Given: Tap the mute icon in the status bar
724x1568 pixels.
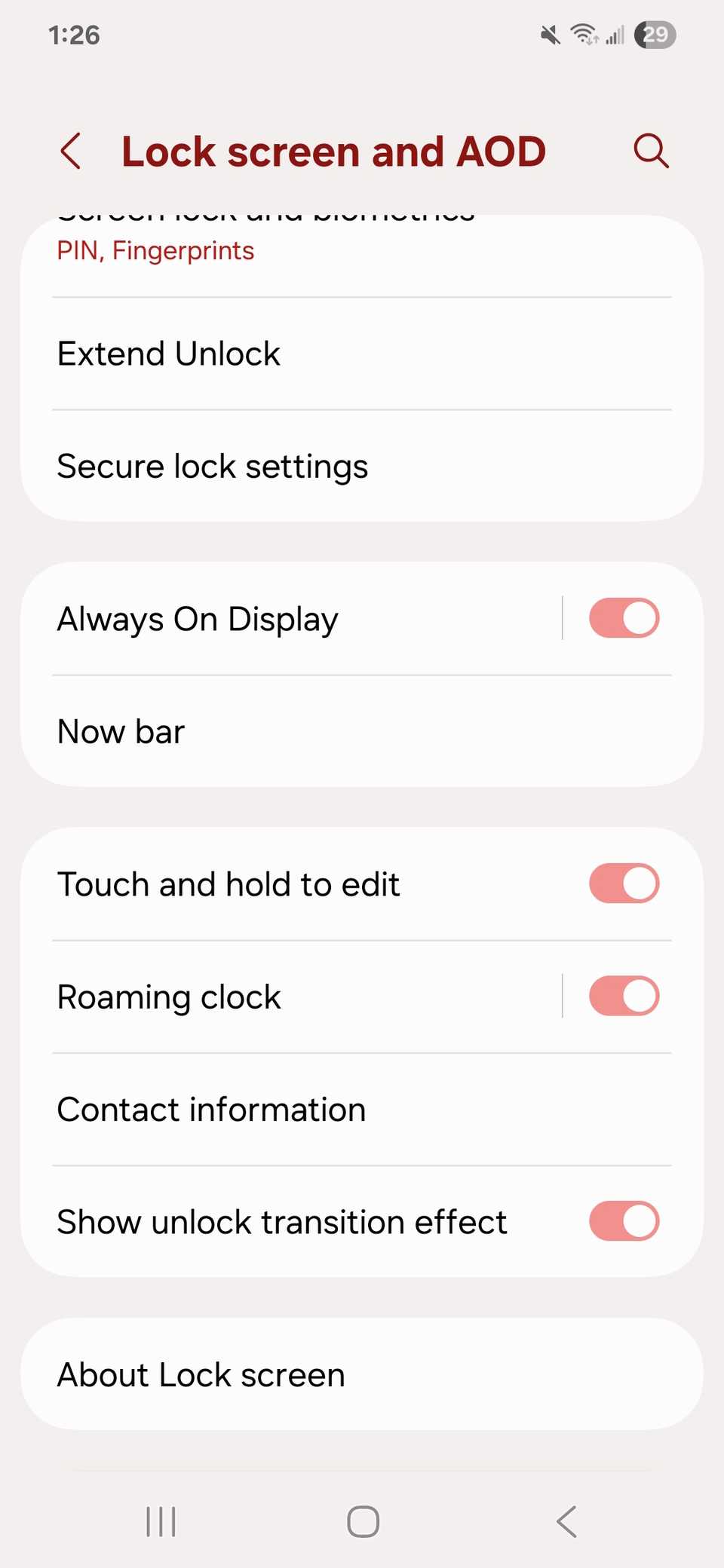Looking at the screenshot, I should click(x=548, y=34).
